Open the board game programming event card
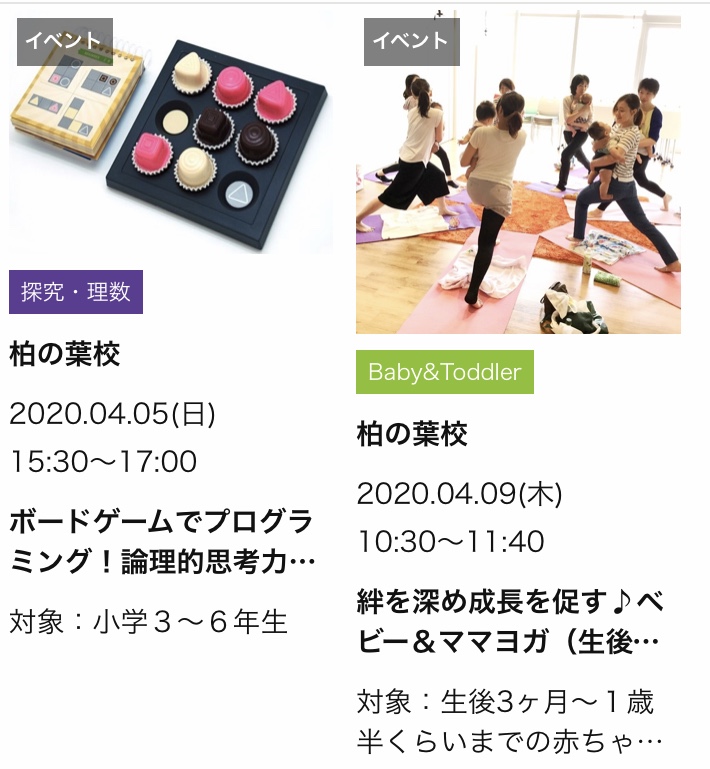 click(170, 135)
